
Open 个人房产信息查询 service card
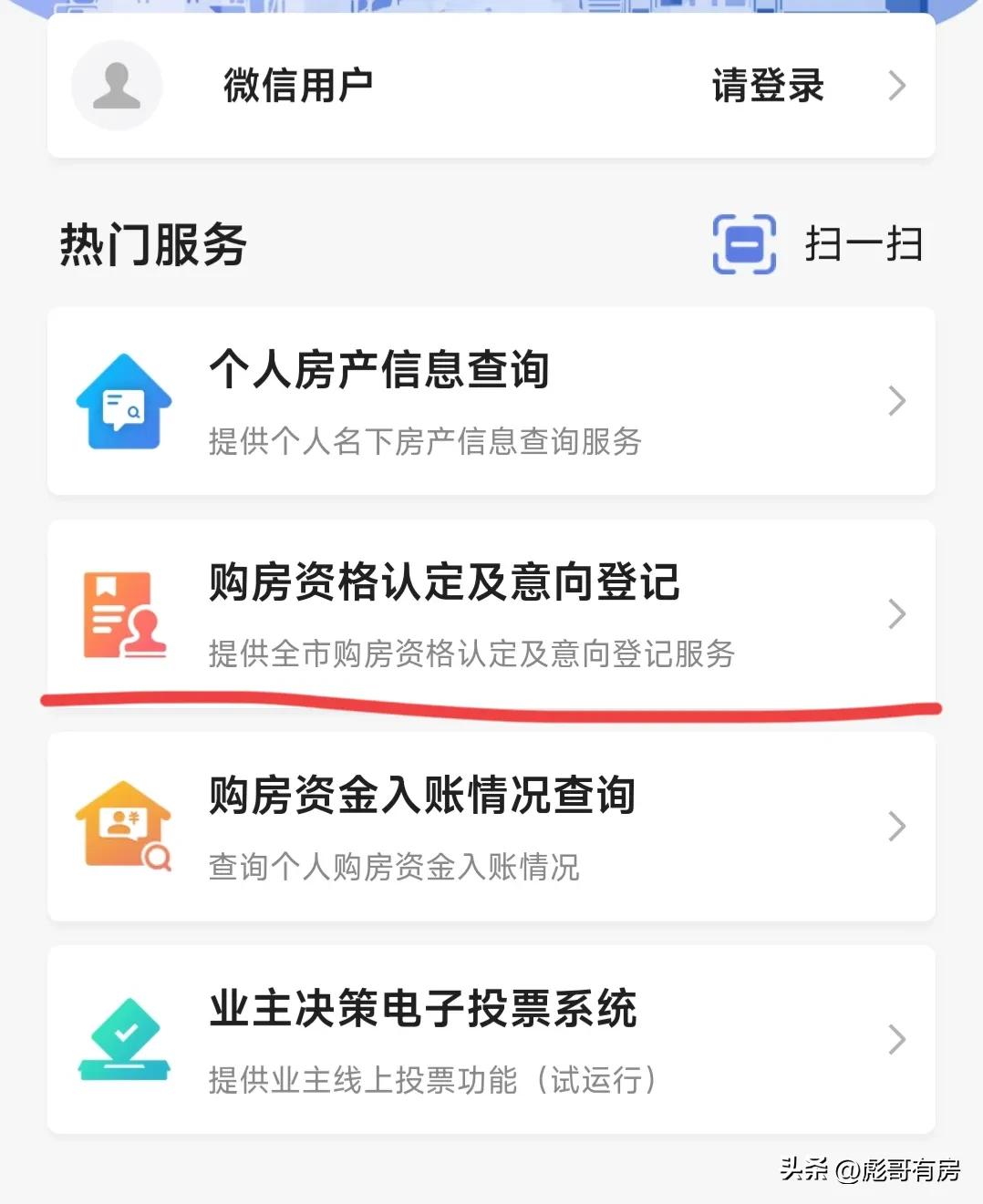pyautogui.click(x=491, y=401)
